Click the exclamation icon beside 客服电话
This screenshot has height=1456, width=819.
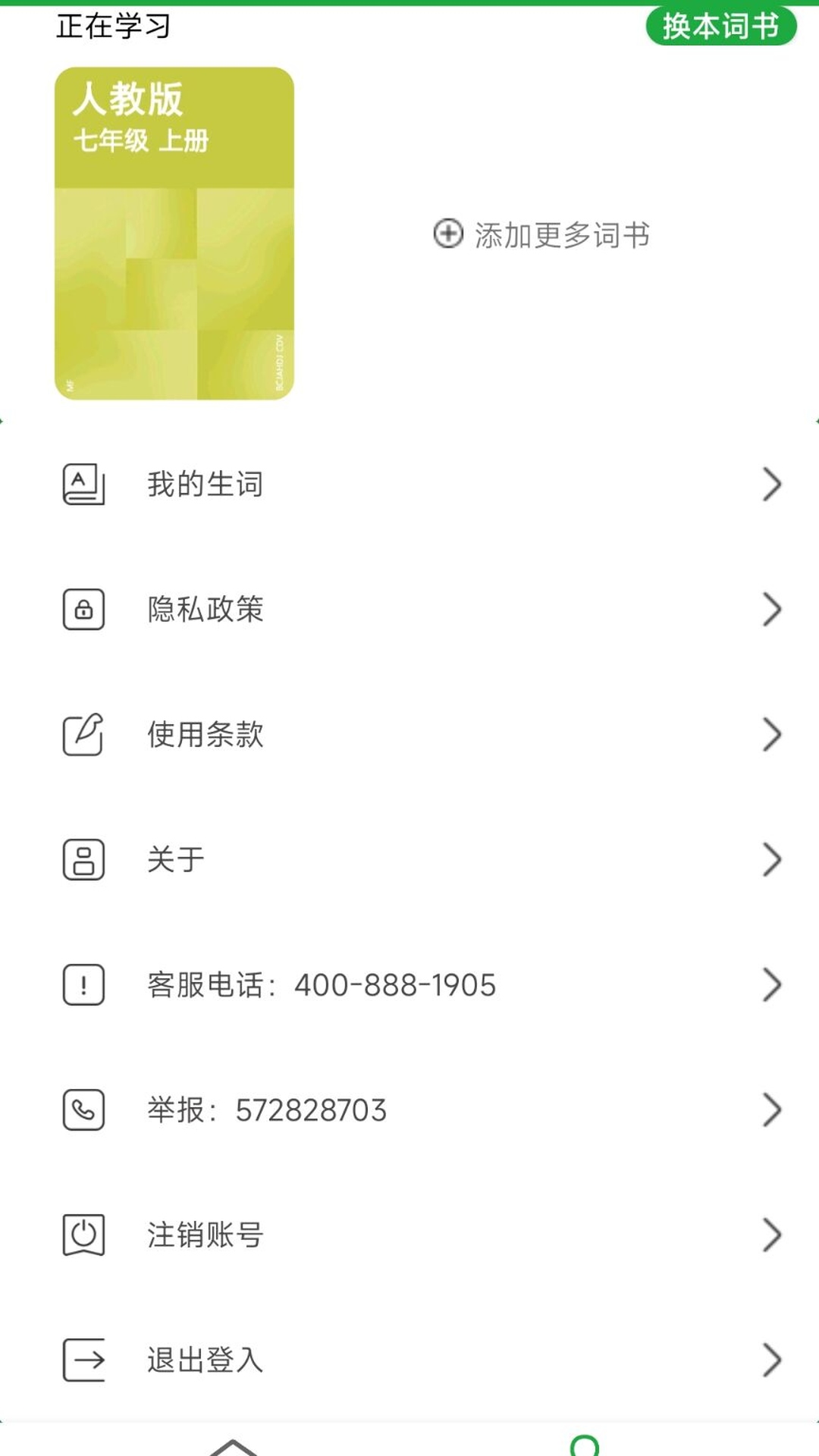click(83, 985)
